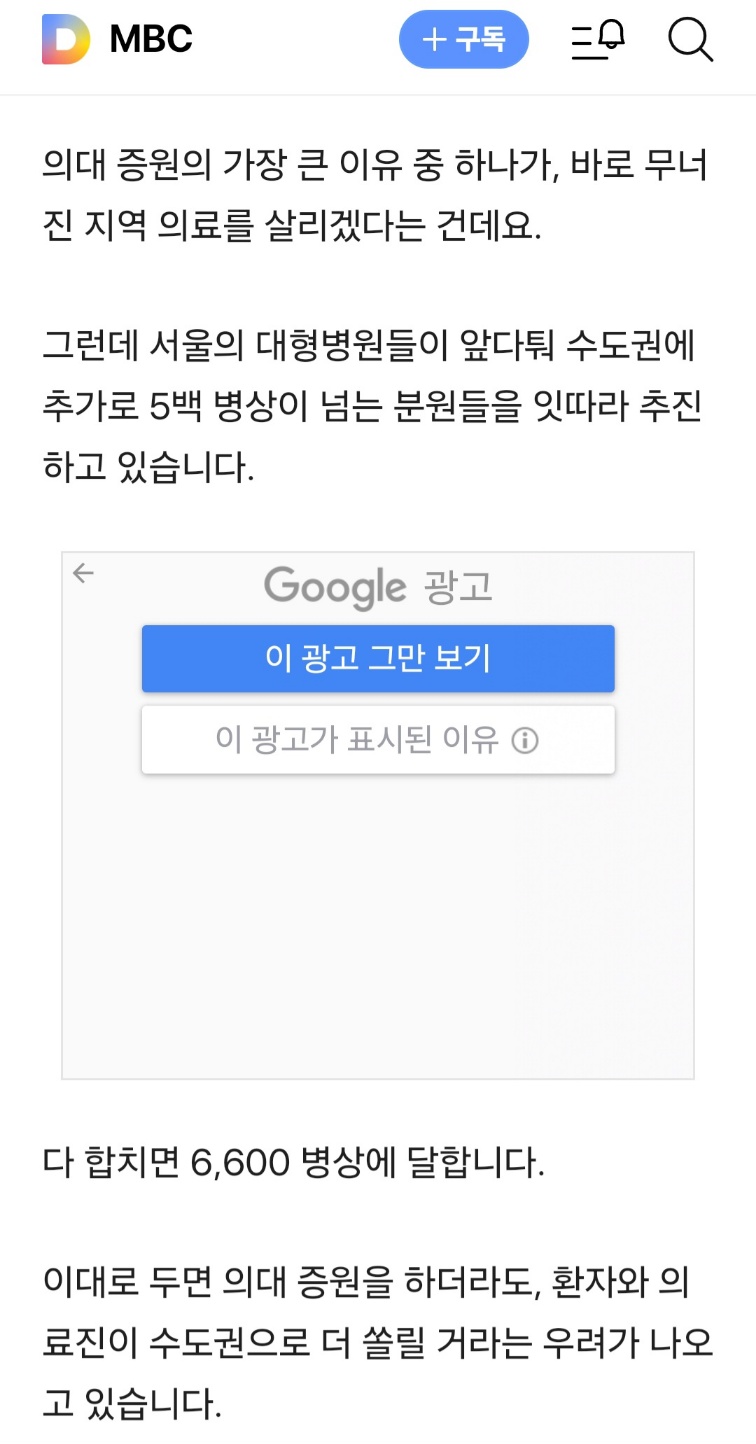Open the notification list icon

598,40
